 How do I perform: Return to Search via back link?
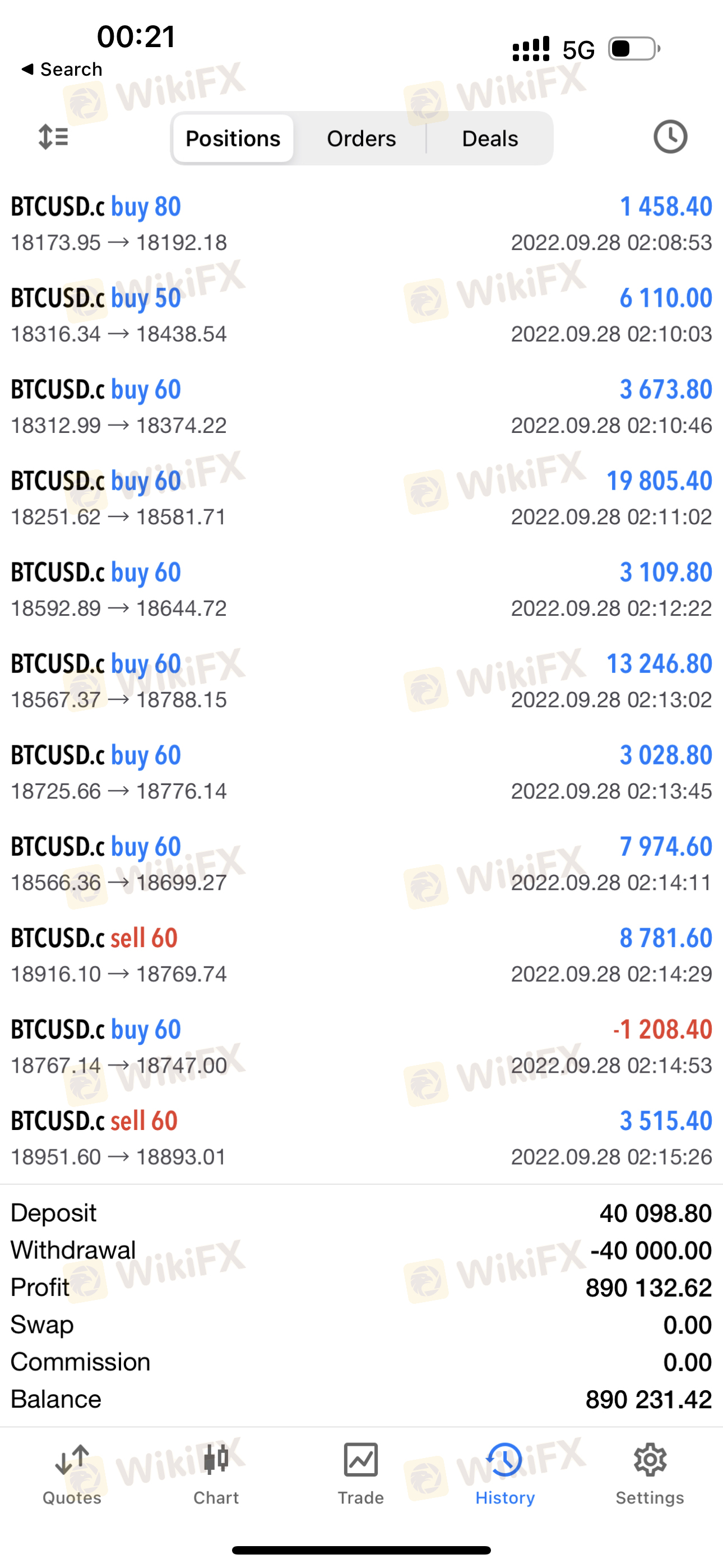click(x=62, y=70)
